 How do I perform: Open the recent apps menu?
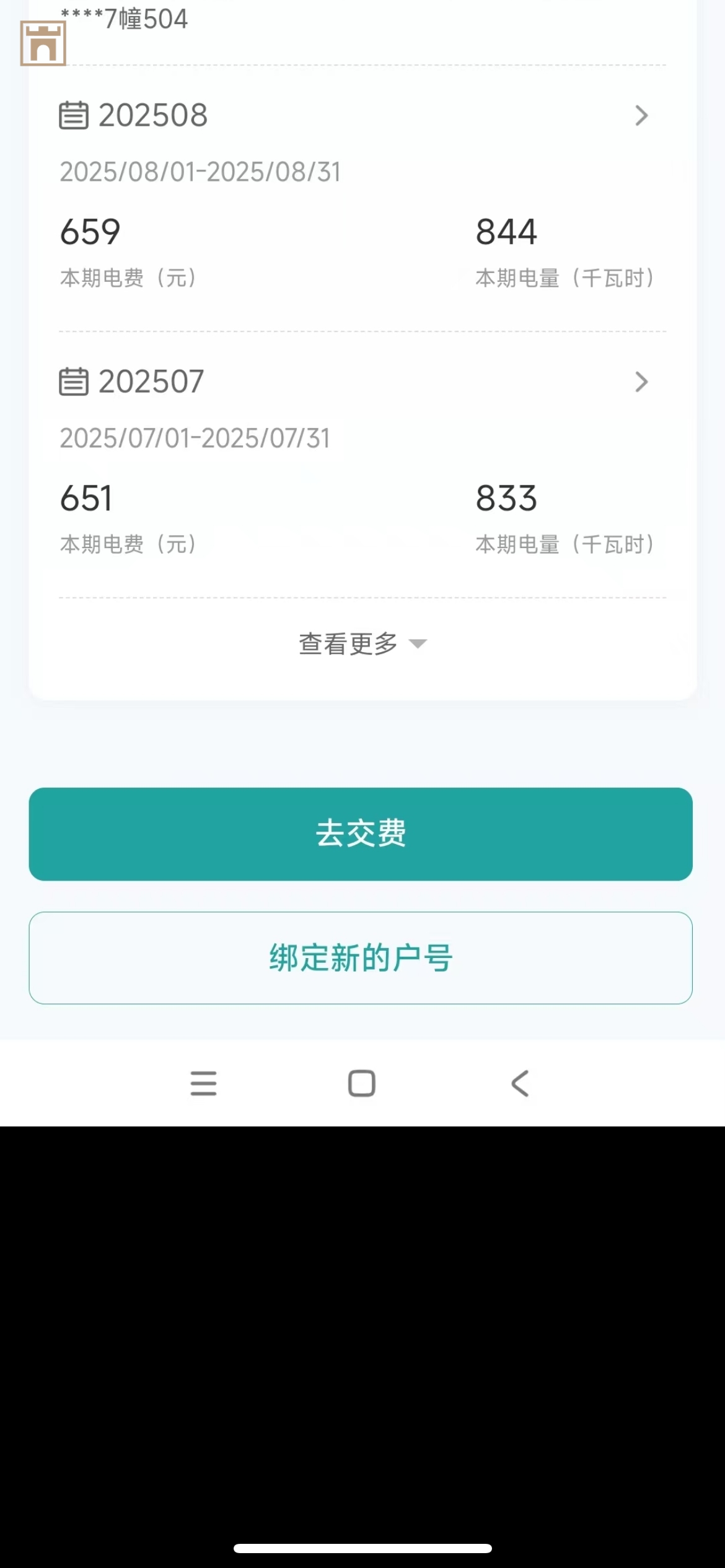tap(203, 1083)
